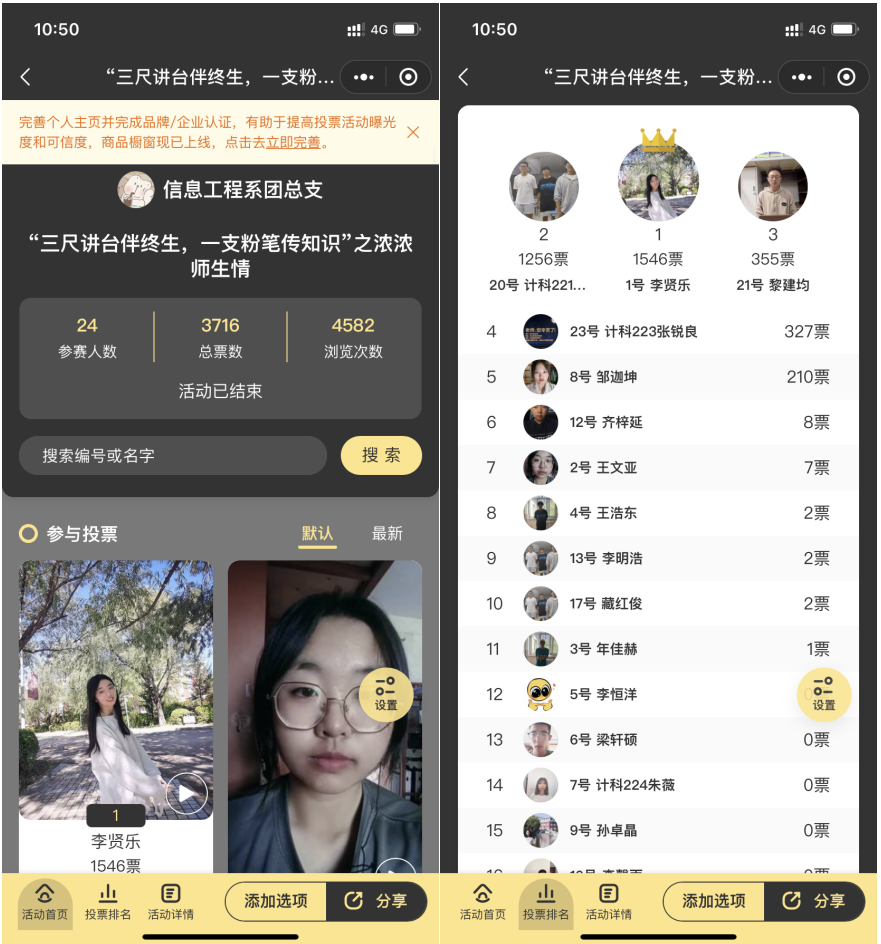View 17号 藏红俊's ranking entry
Screen dimensions: 881x944
[658, 604]
